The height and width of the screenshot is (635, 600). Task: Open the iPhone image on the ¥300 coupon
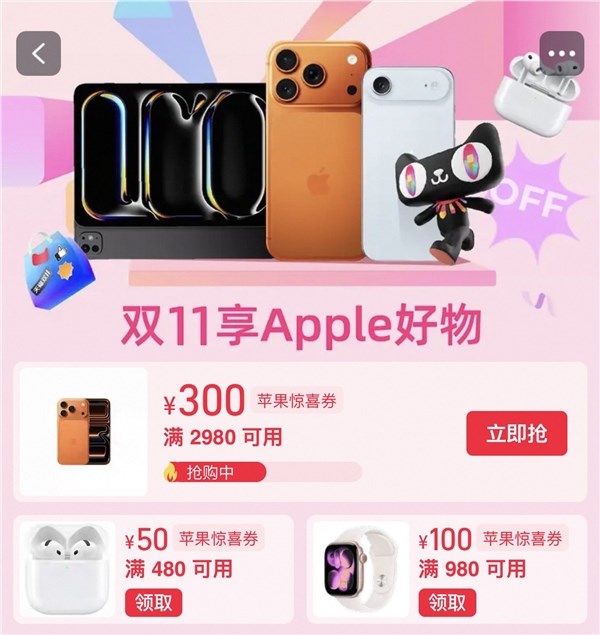pyautogui.click(x=83, y=432)
